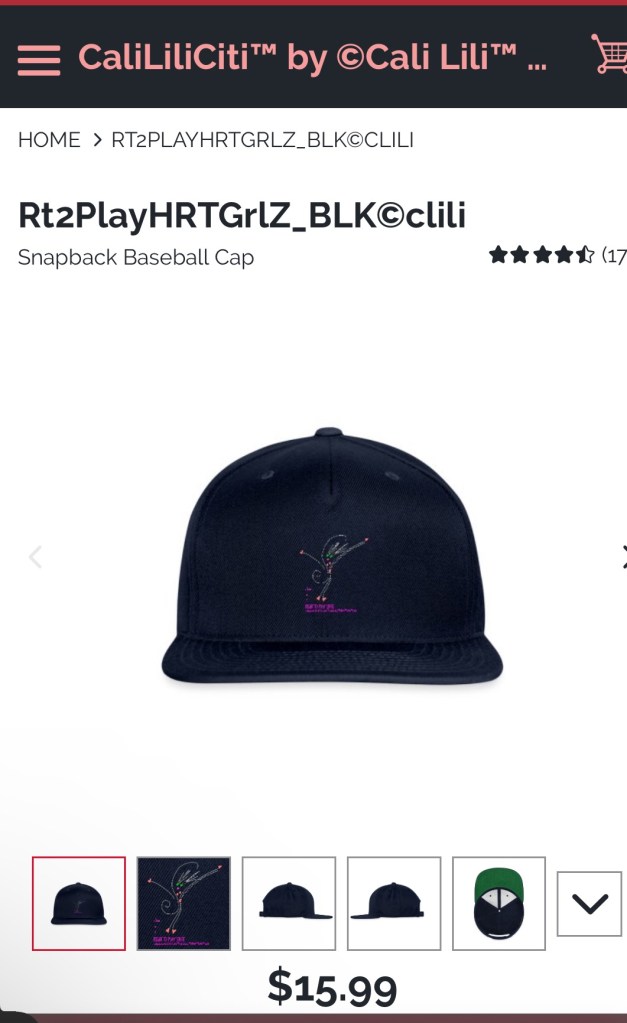Open the shopping cart
Image resolution: width=627 pixels, height=1023 pixels.
click(x=608, y=55)
